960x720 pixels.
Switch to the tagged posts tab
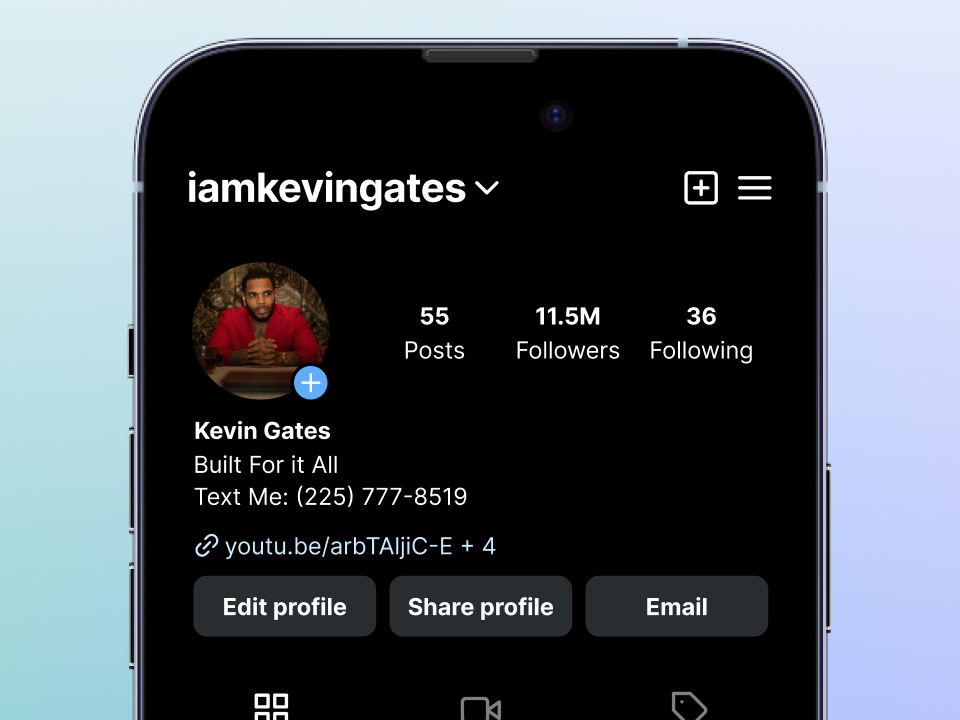[x=688, y=707]
